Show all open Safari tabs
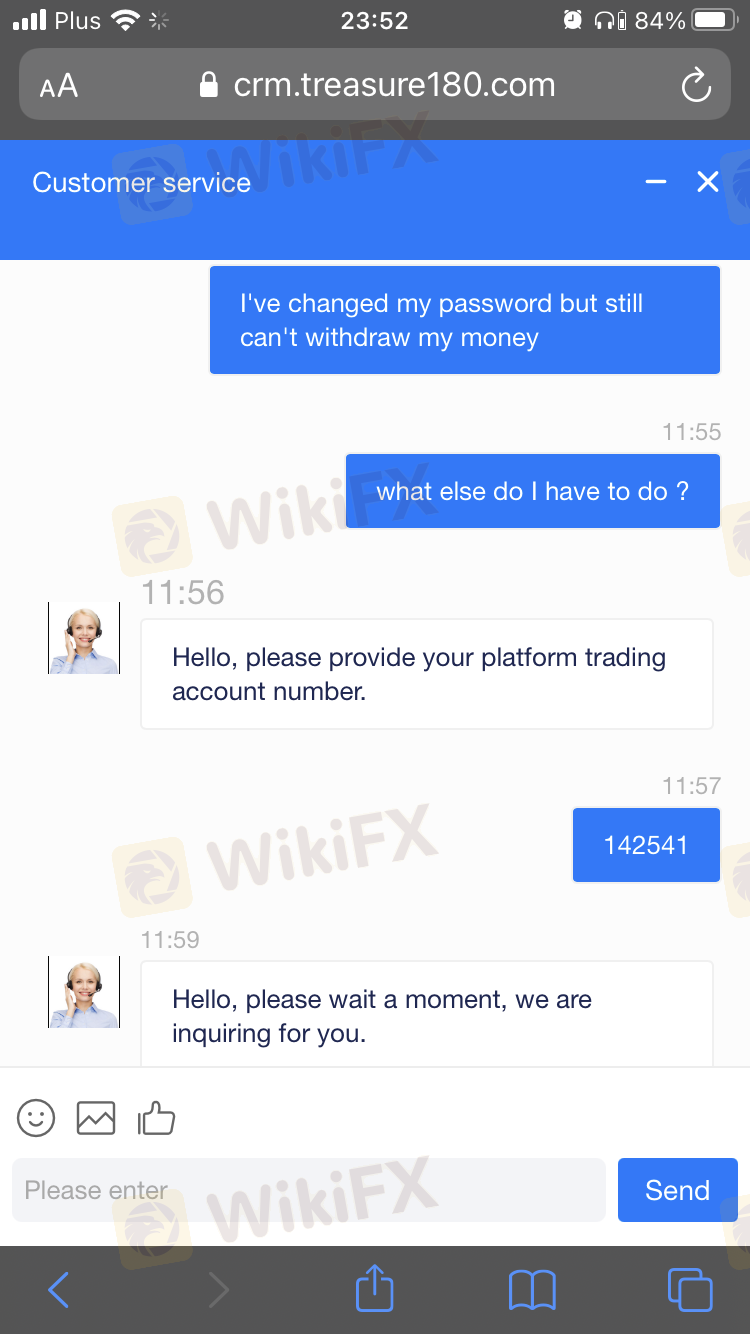 (x=690, y=1290)
